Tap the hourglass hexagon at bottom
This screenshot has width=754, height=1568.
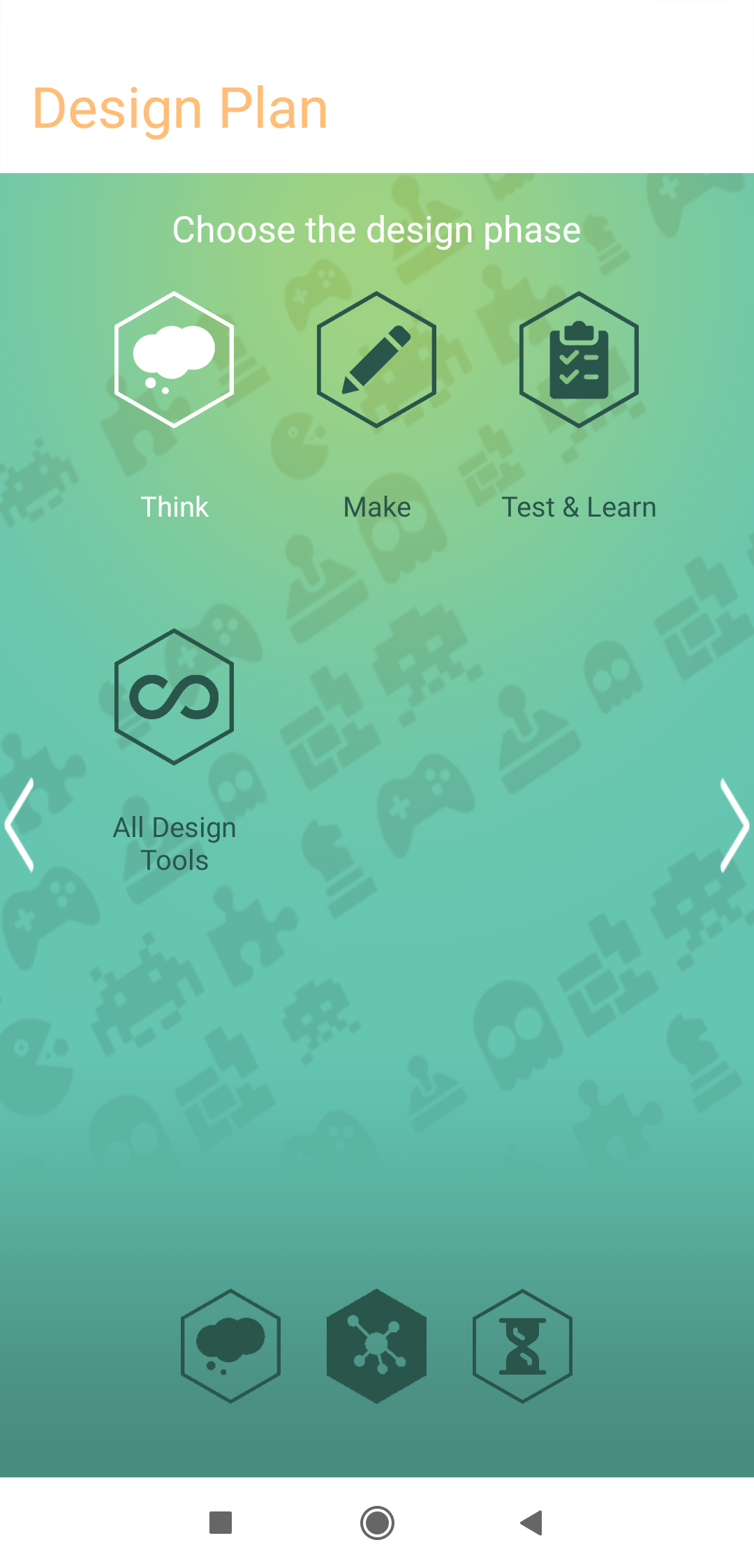[x=522, y=1345]
